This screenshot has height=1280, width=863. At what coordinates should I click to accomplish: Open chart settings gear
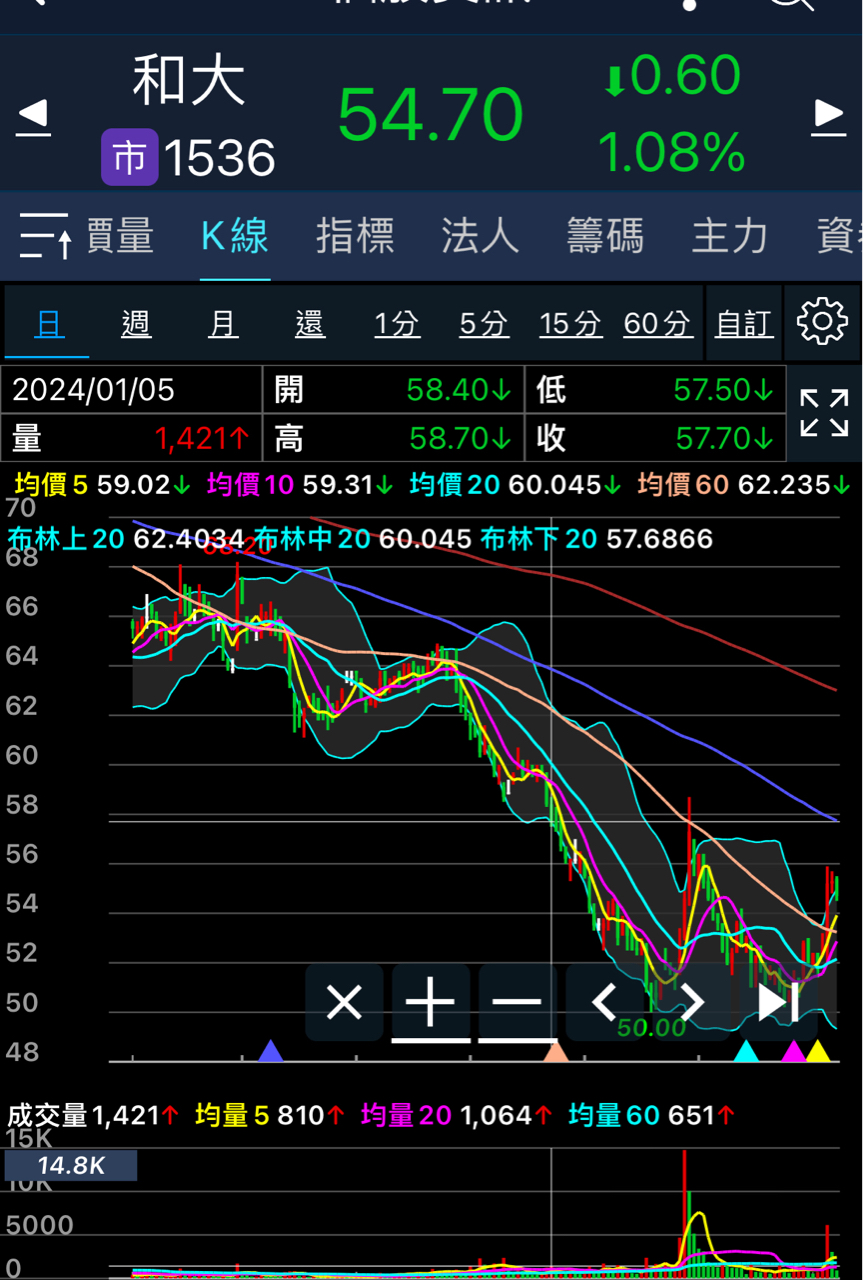click(x=822, y=322)
